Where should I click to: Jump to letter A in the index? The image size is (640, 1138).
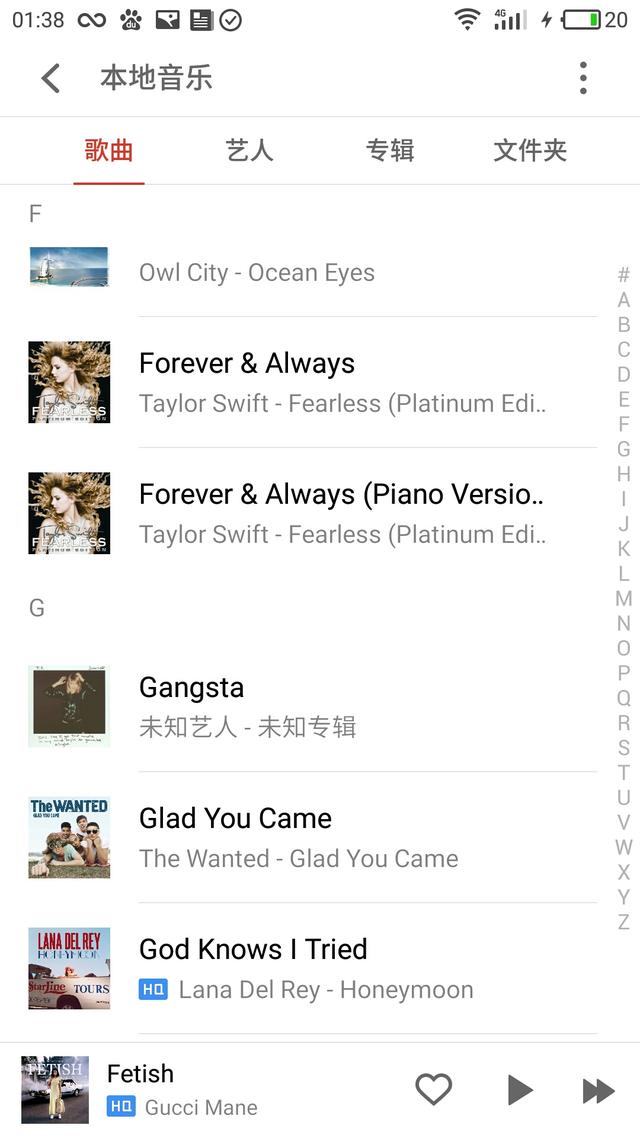point(623,300)
